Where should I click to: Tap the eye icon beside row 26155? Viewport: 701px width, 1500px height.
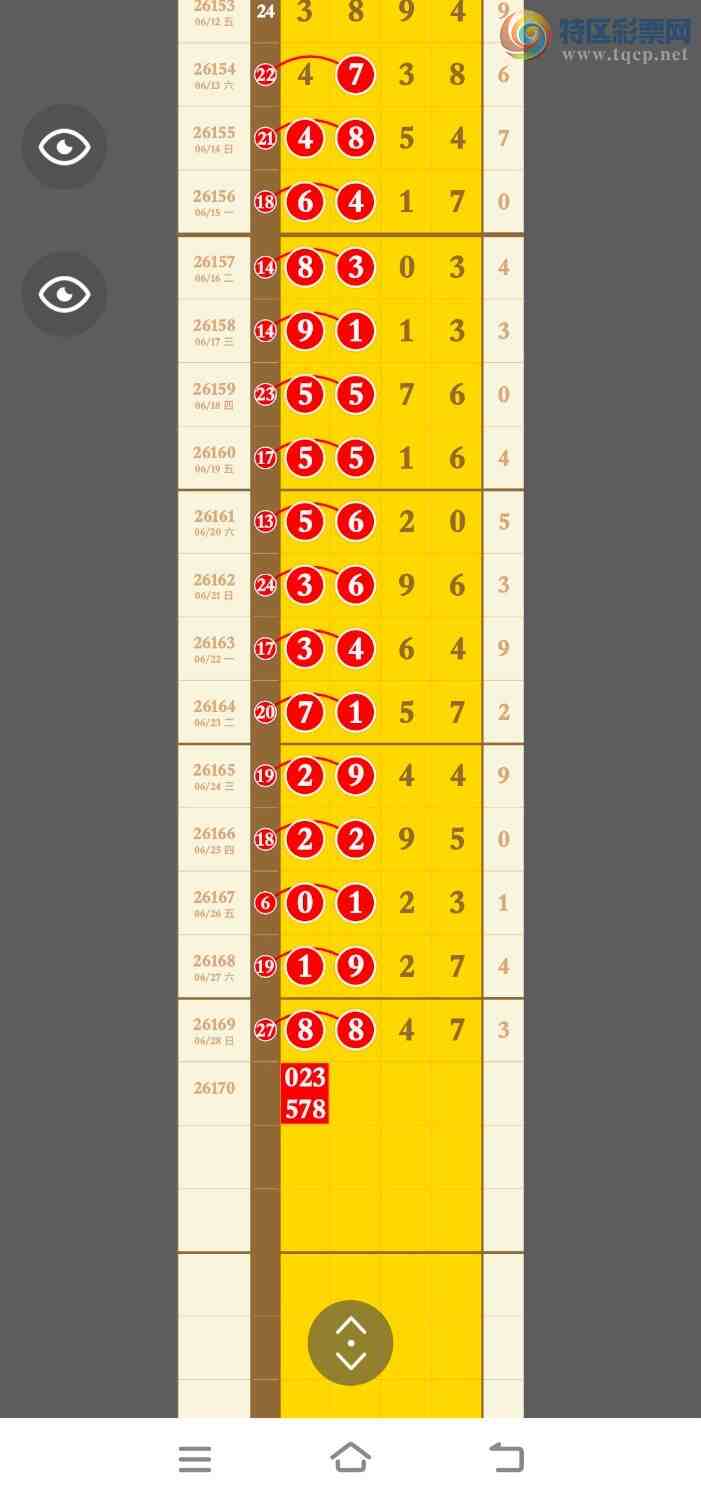click(64, 147)
